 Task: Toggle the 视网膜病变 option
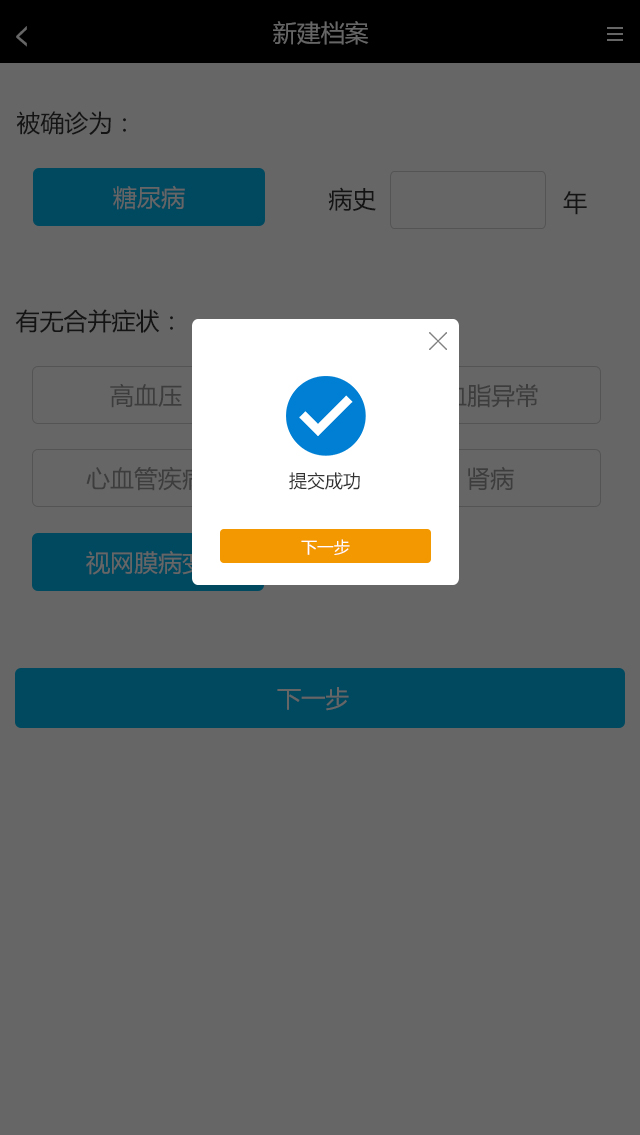click(112, 562)
